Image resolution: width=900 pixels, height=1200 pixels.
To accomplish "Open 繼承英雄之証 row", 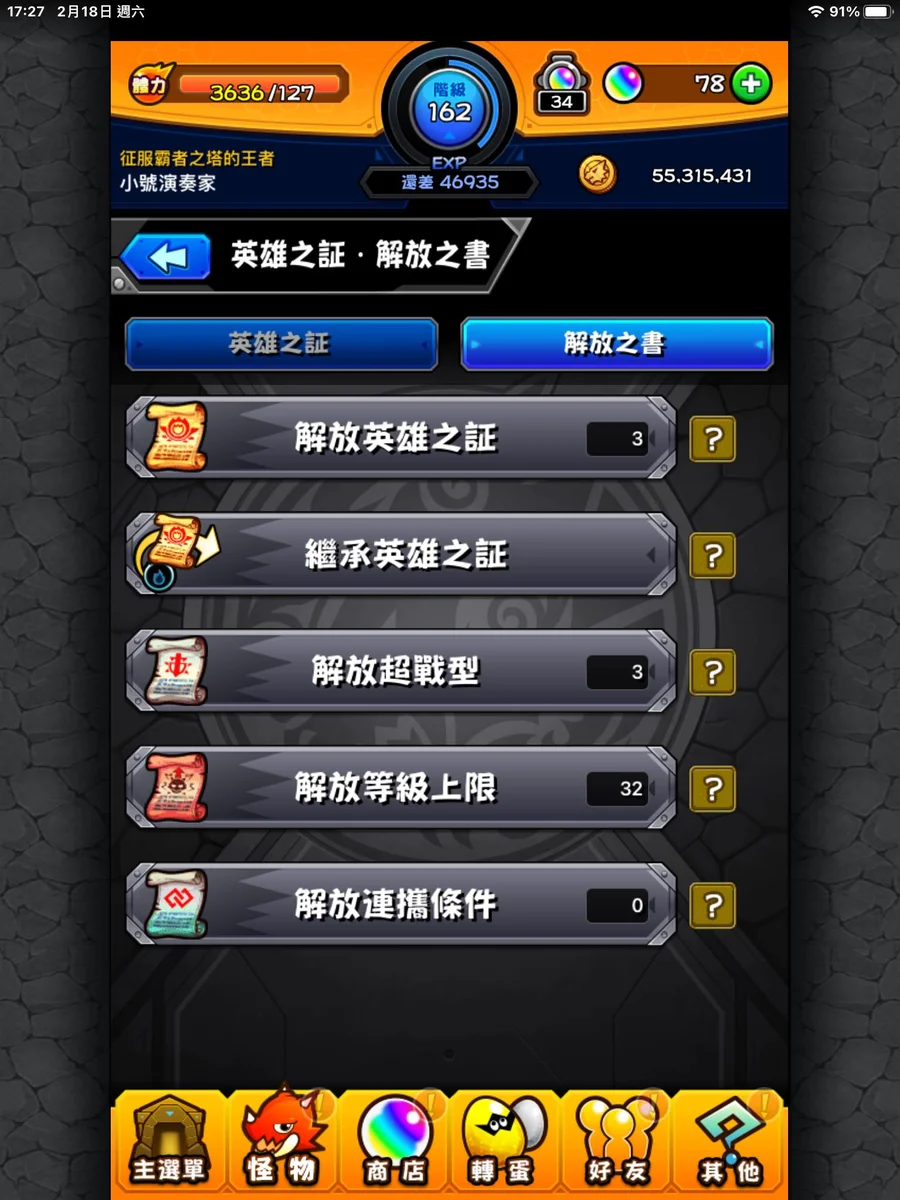I will click(400, 555).
